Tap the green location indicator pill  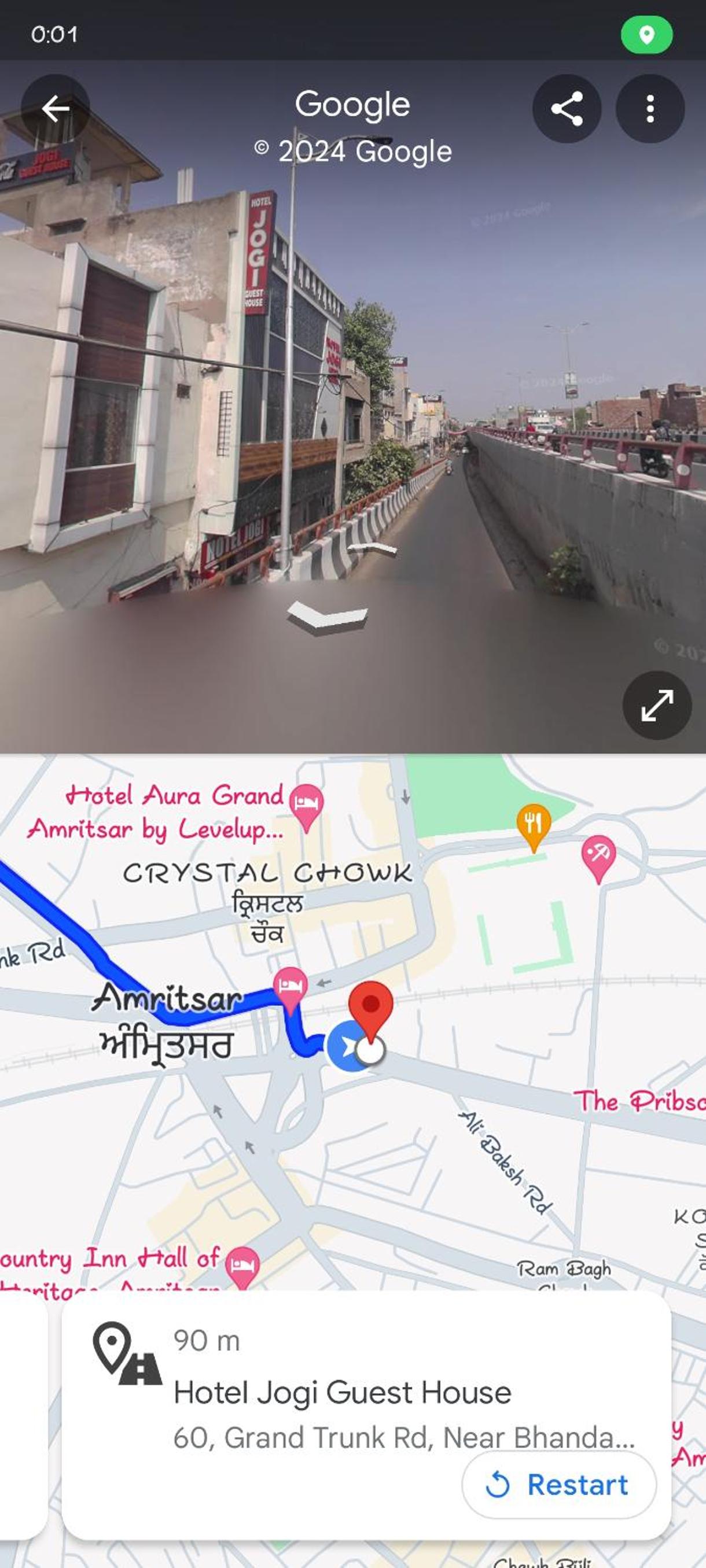pyautogui.click(x=646, y=35)
